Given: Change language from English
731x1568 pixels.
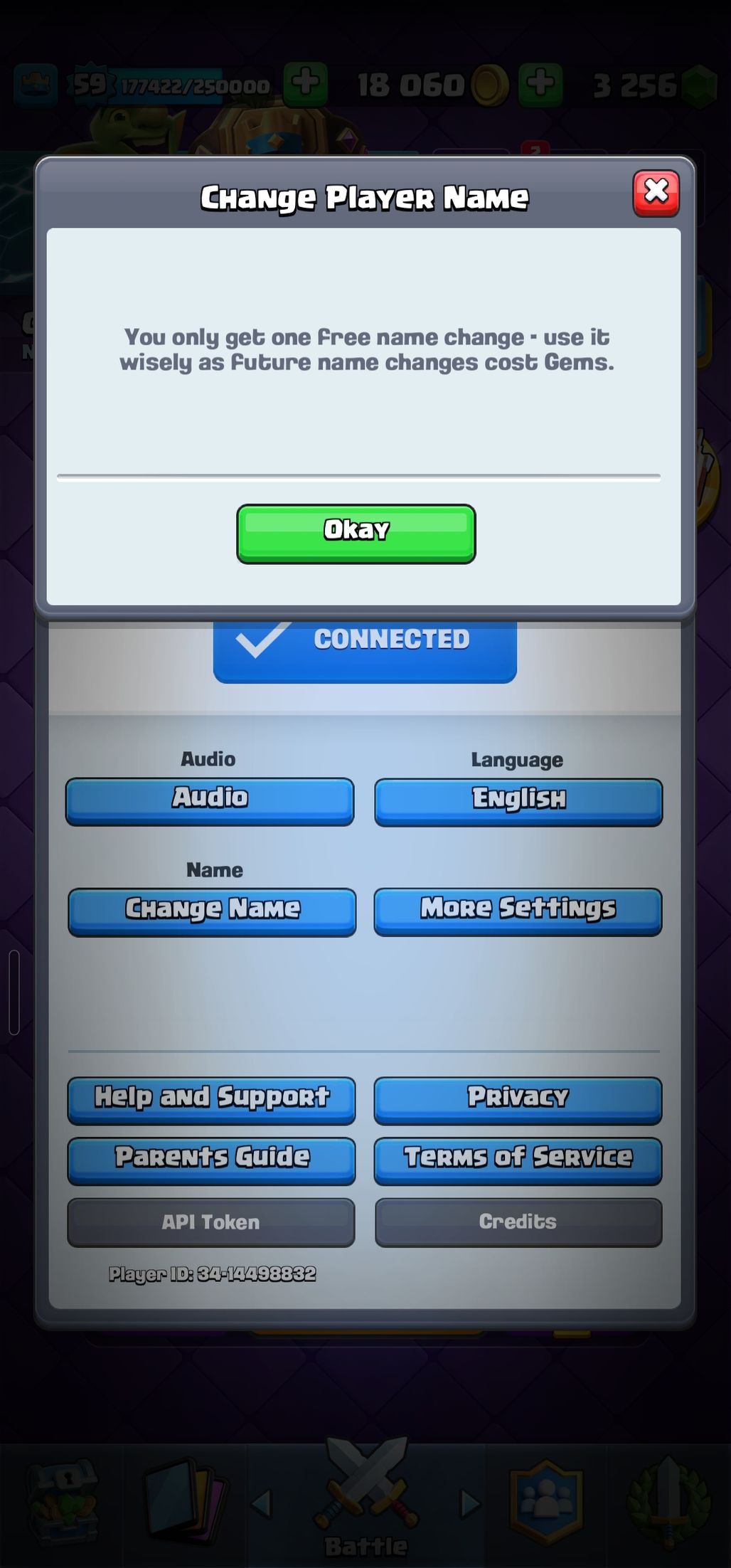Looking at the screenshot, I should (x=518, y=801).
